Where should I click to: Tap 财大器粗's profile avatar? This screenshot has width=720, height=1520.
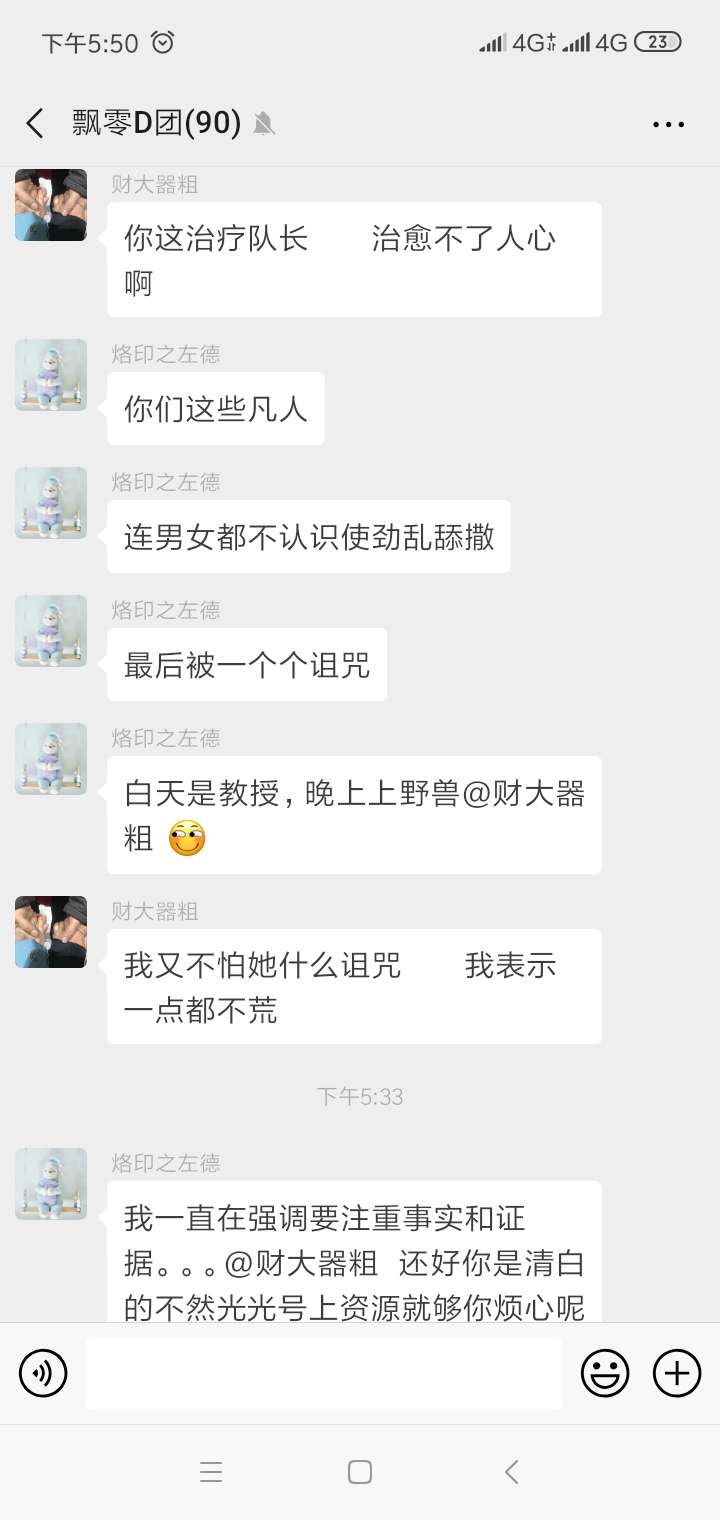click(x=50, y=931)
